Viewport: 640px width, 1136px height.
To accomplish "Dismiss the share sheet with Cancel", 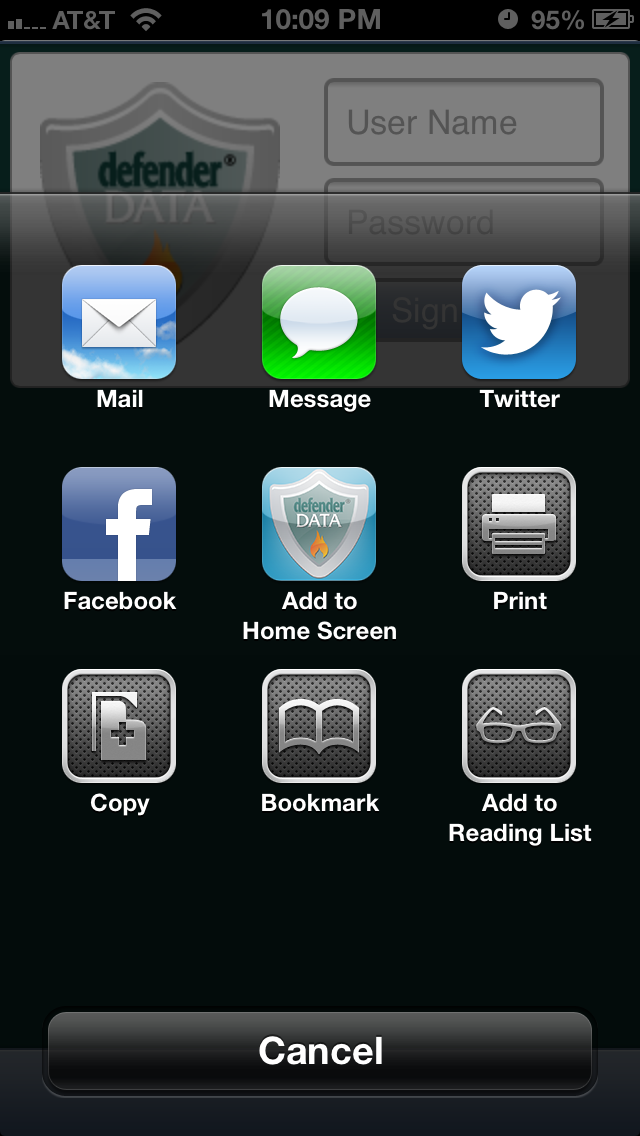I will click(320, 1051).
